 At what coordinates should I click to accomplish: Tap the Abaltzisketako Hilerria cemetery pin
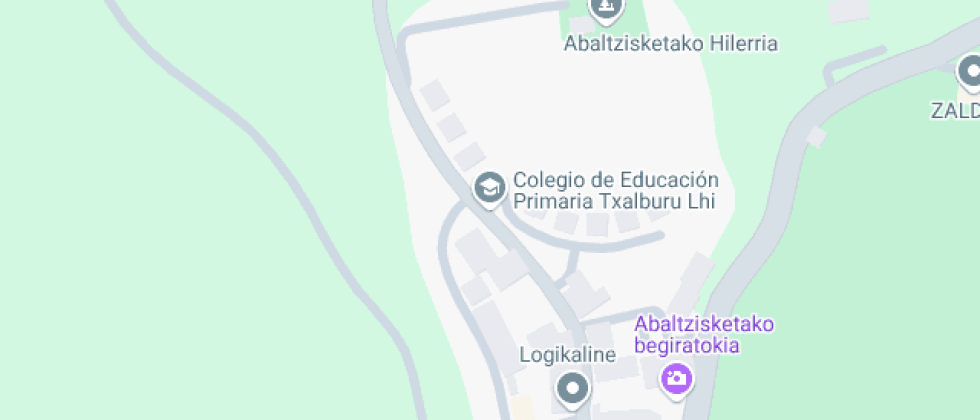[606, 9]
